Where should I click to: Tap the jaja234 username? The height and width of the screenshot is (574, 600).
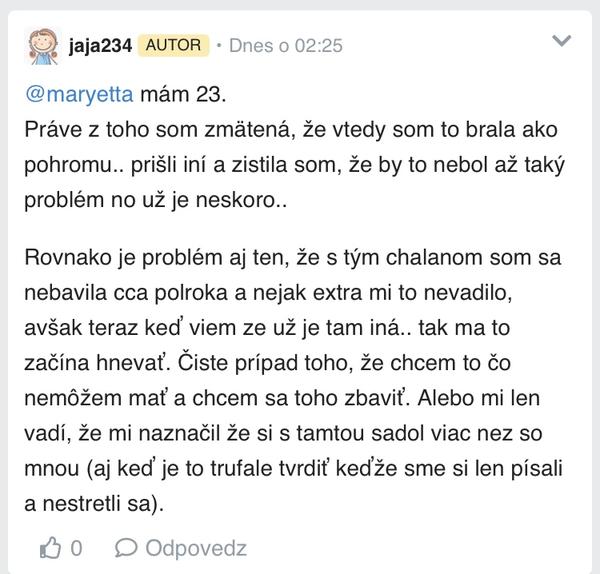coord(100,46)
